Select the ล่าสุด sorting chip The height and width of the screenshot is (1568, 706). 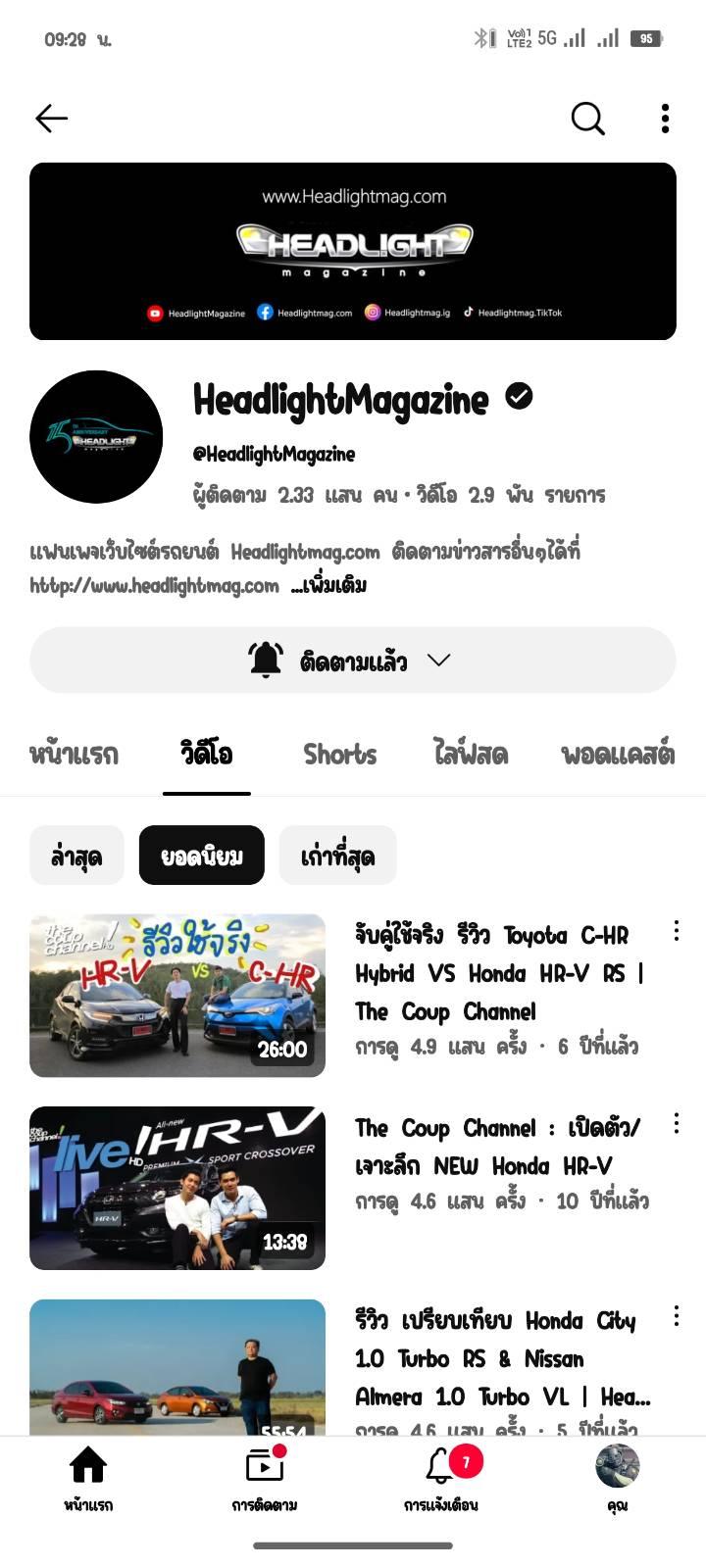[76, 856]
